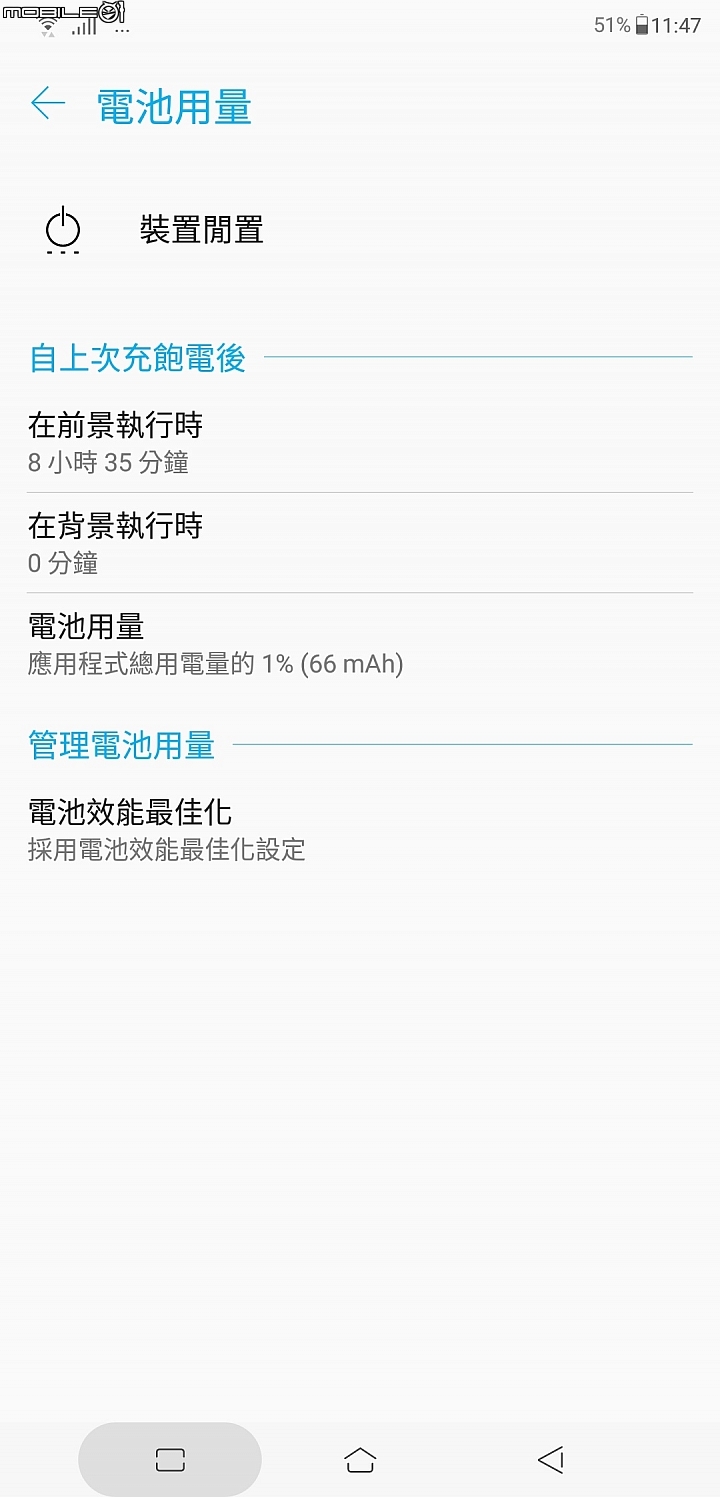Tap the system back triangle button

point(551,1460)
